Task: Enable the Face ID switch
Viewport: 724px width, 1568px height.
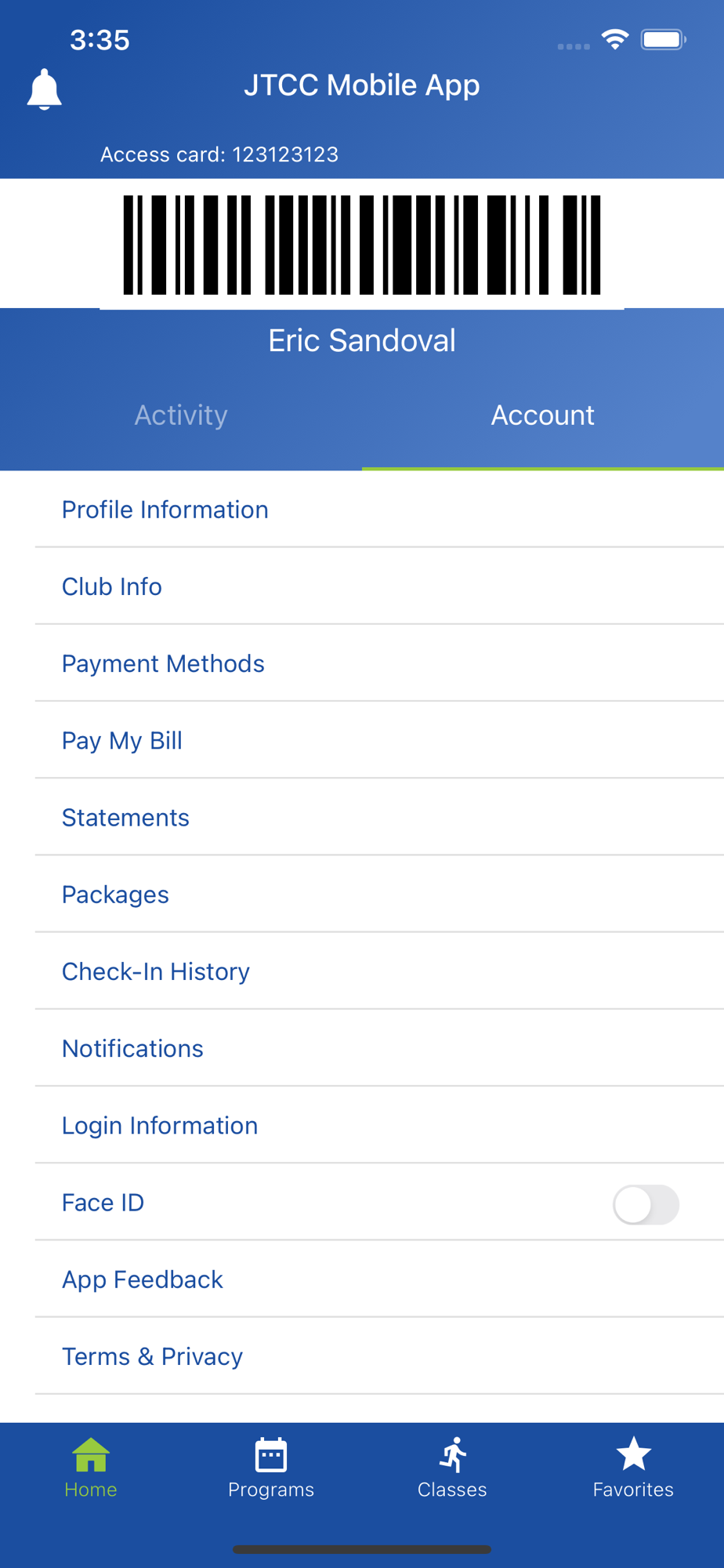Action: click(x=646, y=1204)
